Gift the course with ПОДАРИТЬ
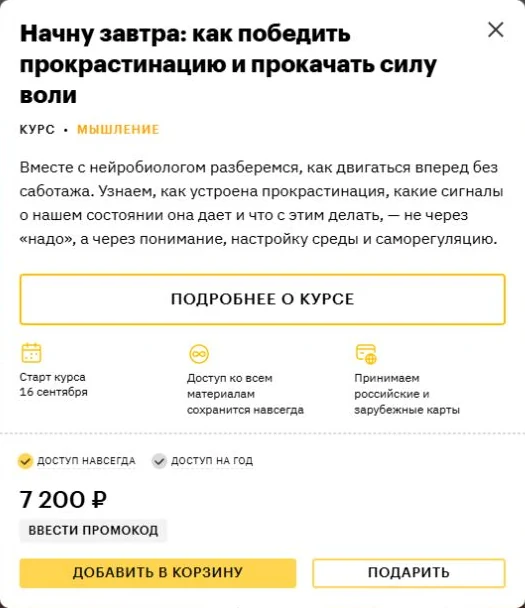Viewport: 525px width, 608px height. (x=409, y=573)
